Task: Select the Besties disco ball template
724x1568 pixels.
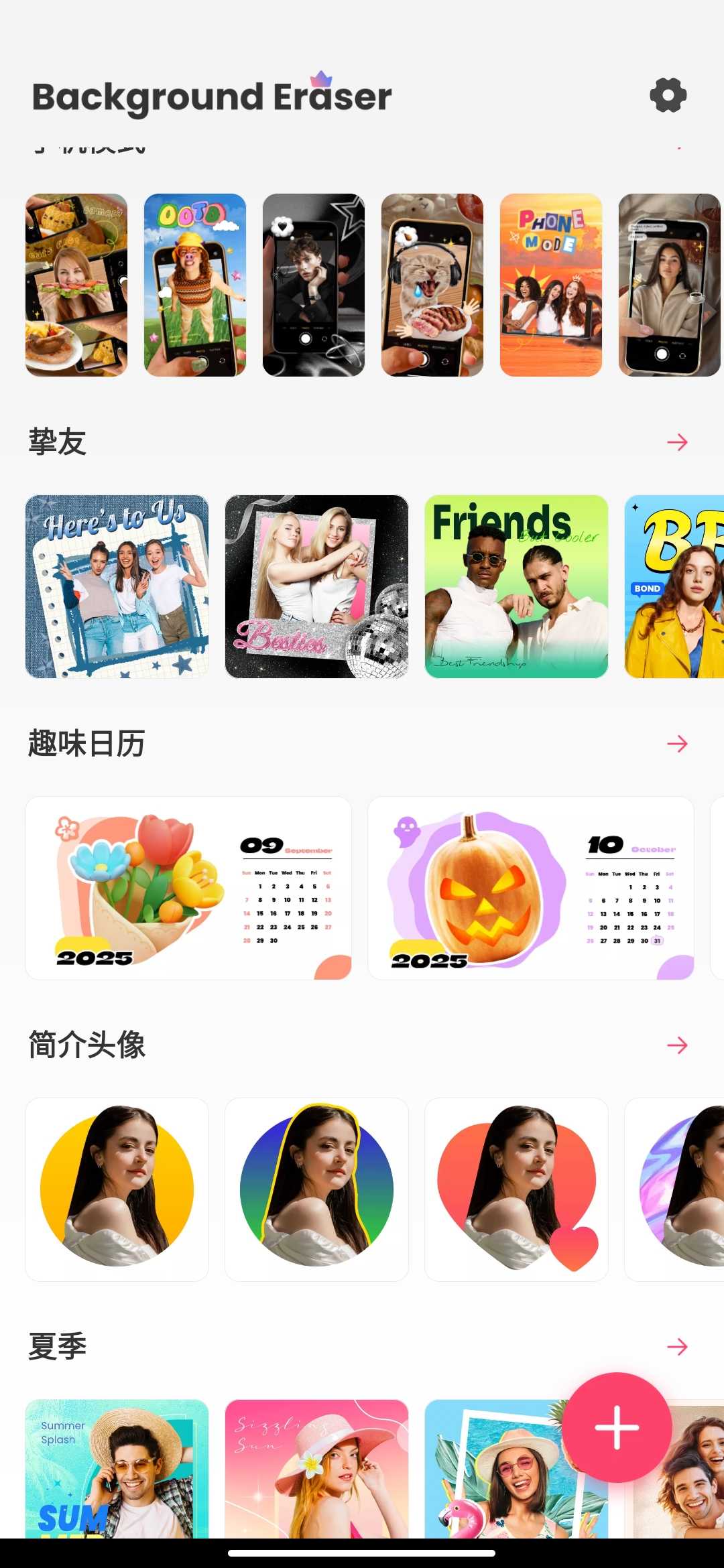Action: tap(316, 586)
